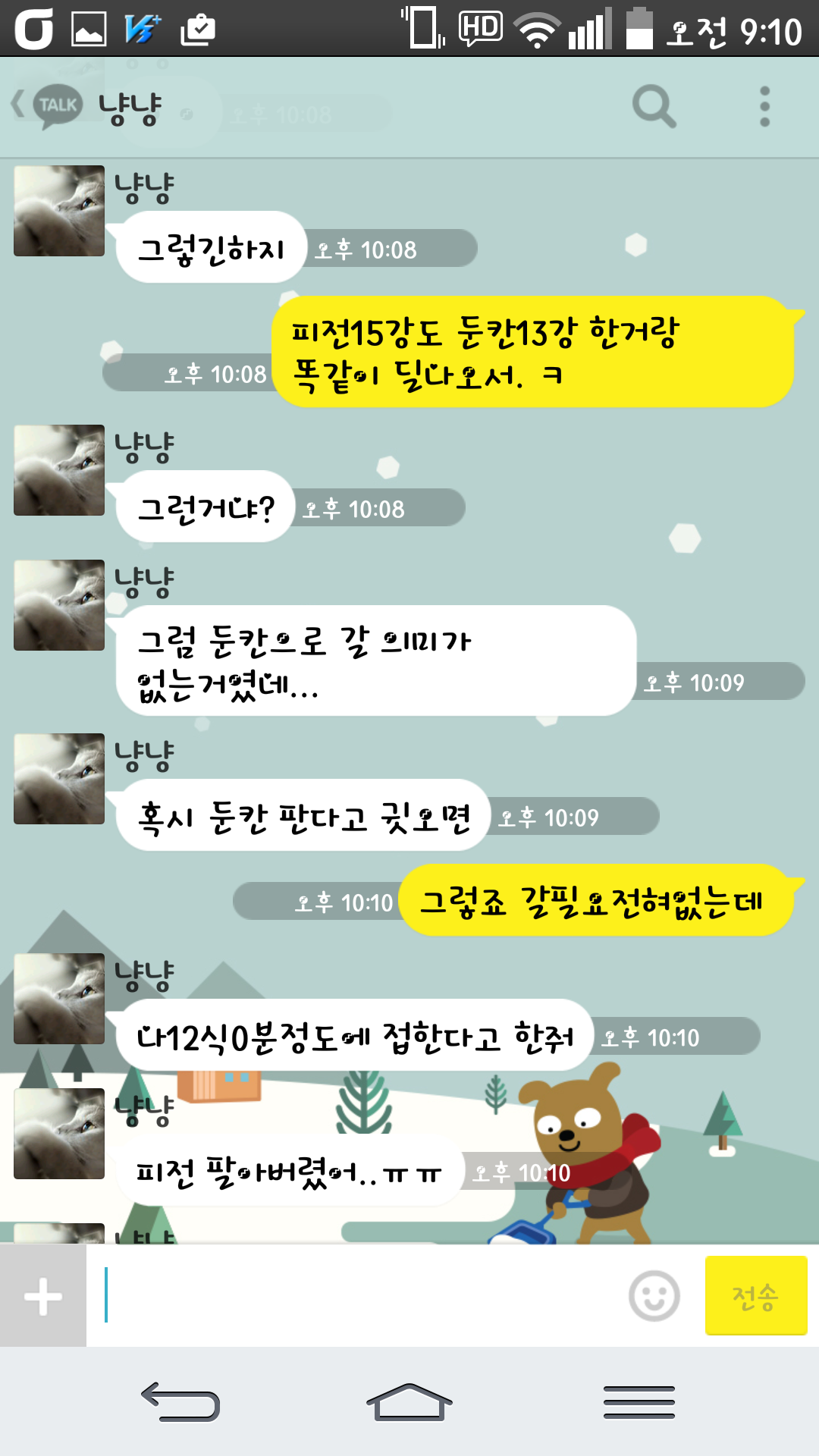The height and width of the screenshot is (1456, 819).
Task: Open 냥냥's profile picture beside 그렇긴하지
Action: pyautogui.click(x=59, y=211)
